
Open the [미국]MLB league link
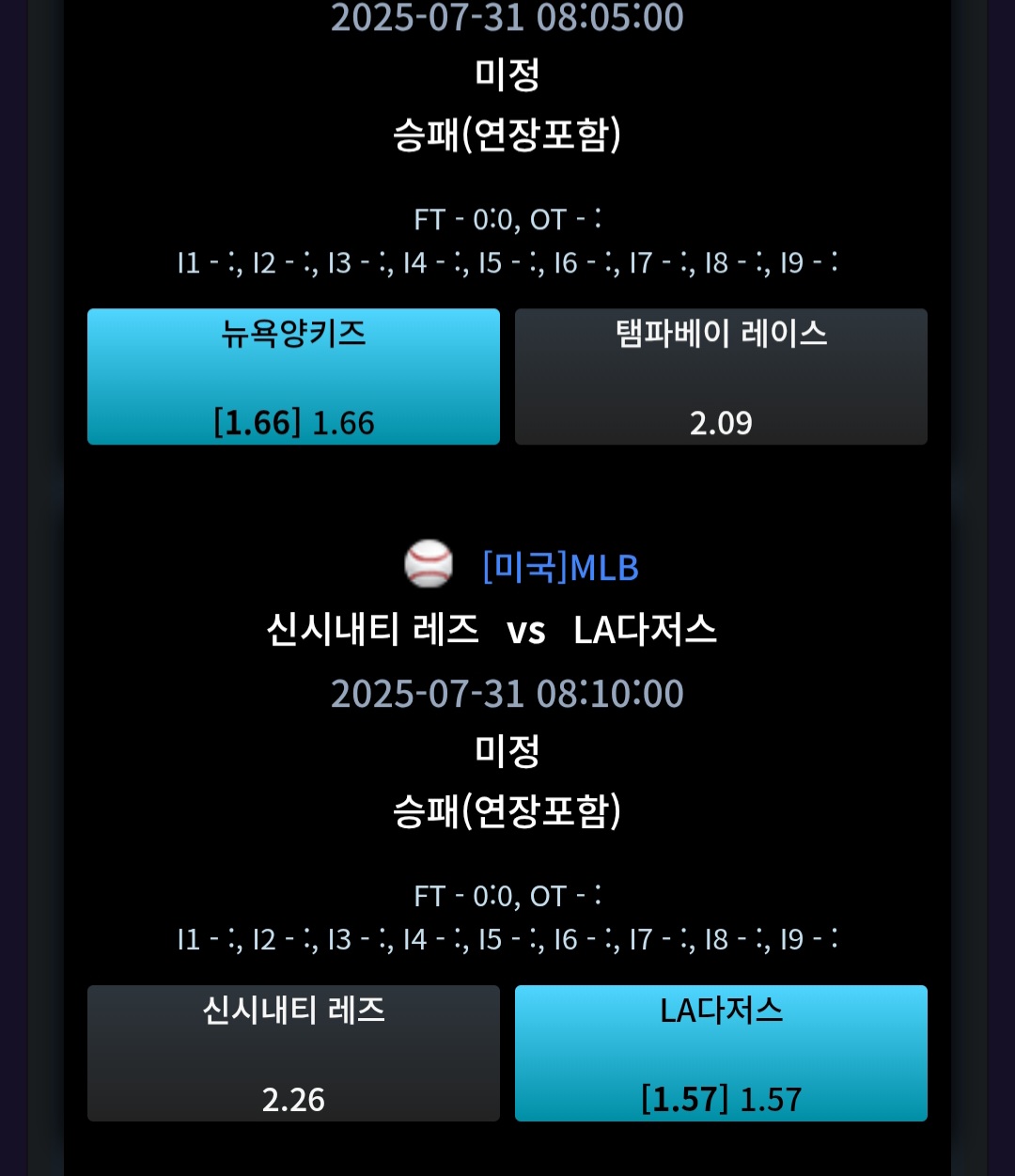pyautogui.click(x=560, y=567)
